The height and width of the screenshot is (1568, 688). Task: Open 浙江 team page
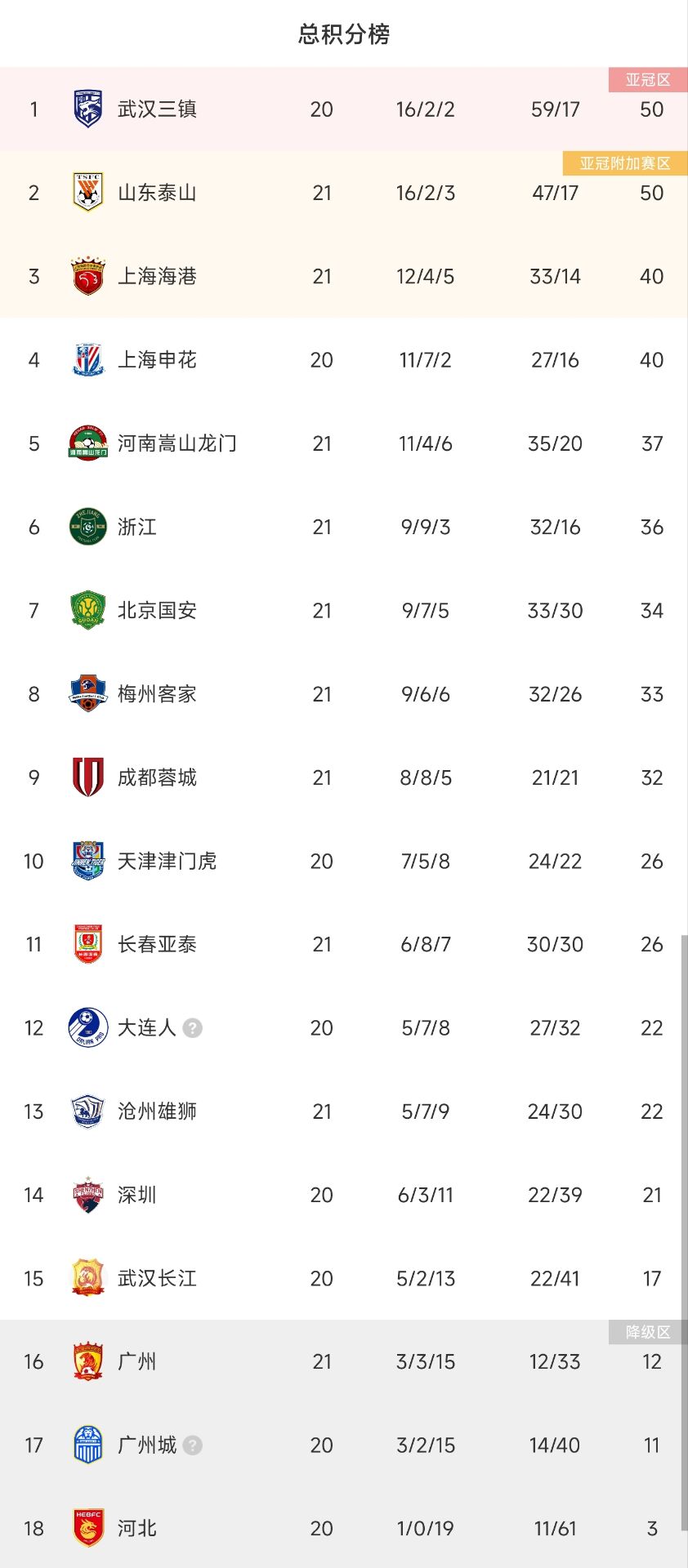pyautogui.click(x=137, y=527)
